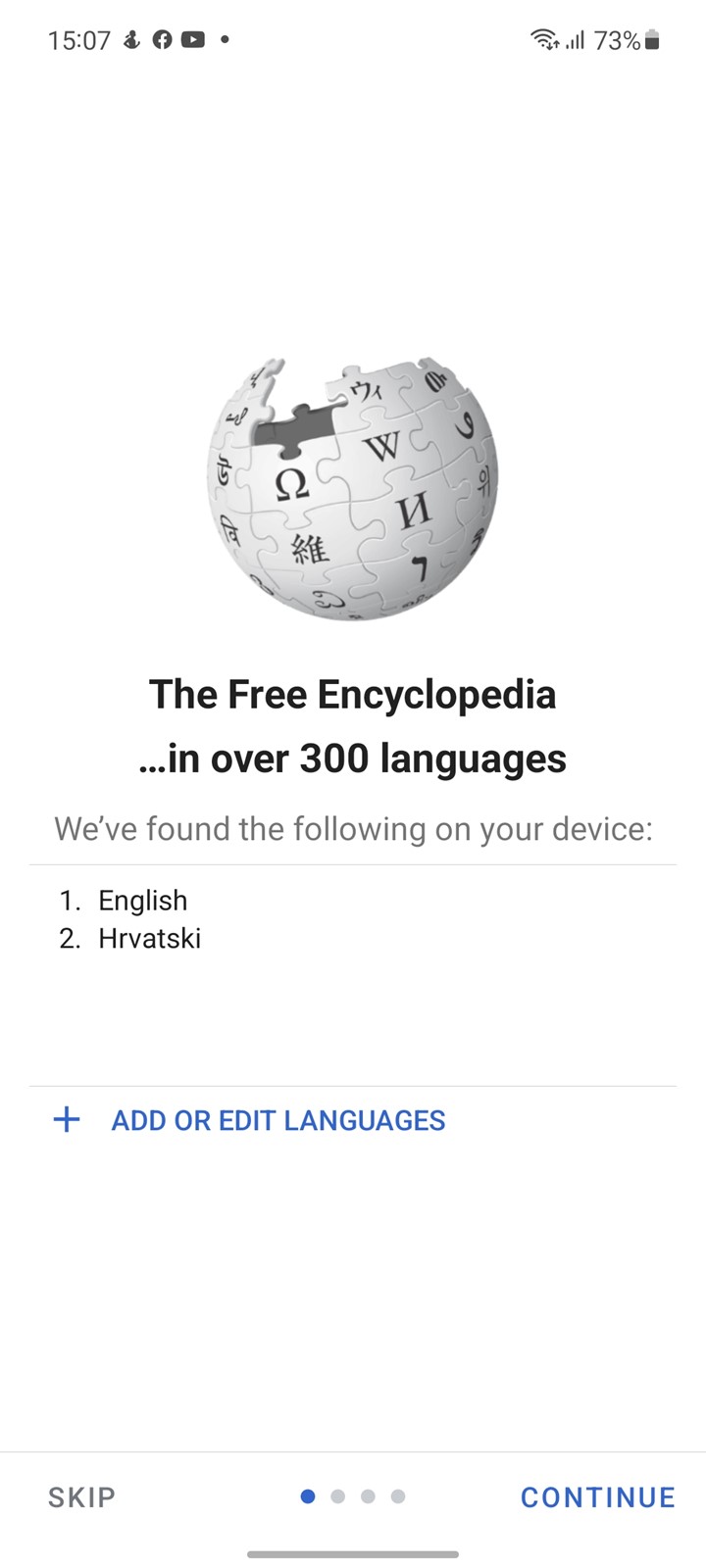
Task: Continue to the next onboarding page
Action: point(597,1496)
